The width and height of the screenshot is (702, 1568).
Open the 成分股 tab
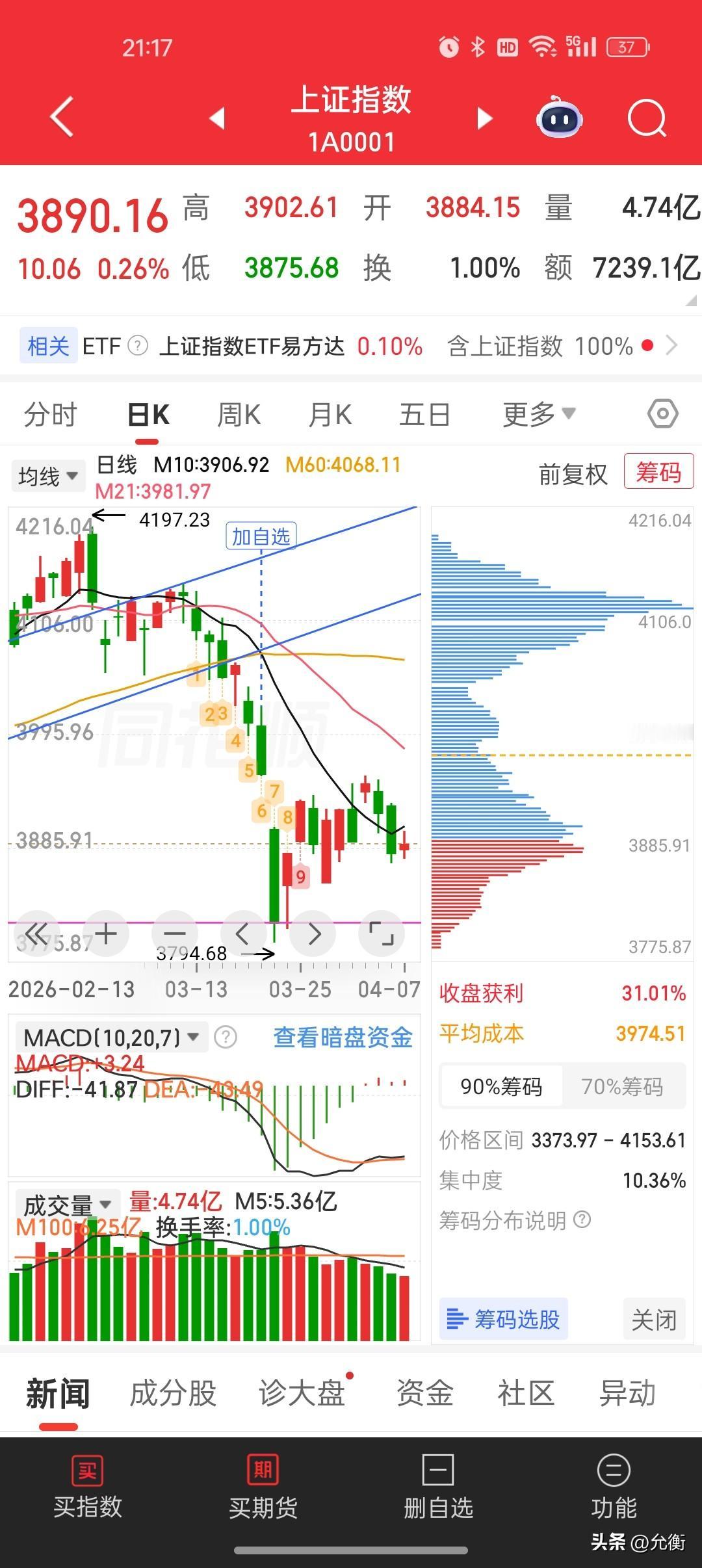tap(172, 1393)
